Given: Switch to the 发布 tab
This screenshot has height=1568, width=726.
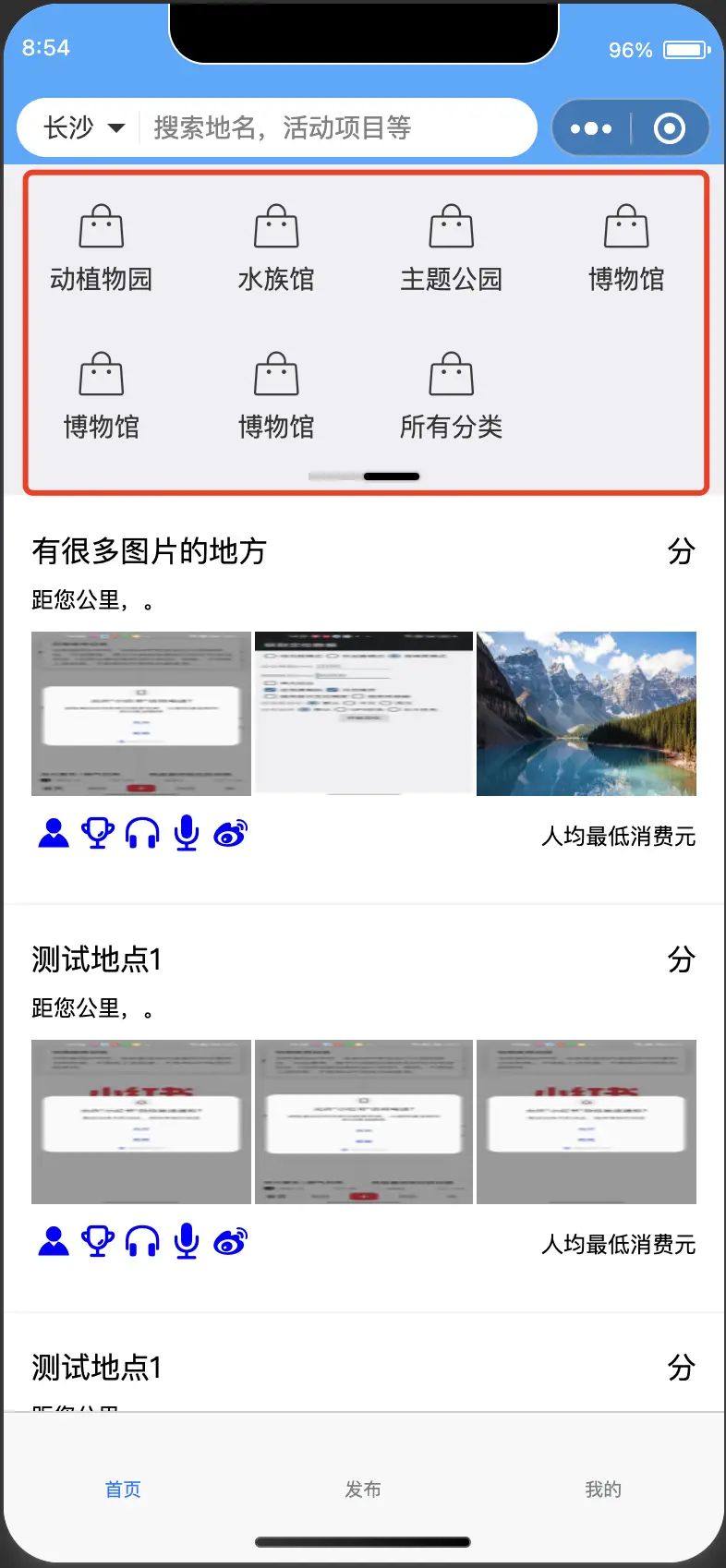Looking at the screenshot, I should (363, 1489).
